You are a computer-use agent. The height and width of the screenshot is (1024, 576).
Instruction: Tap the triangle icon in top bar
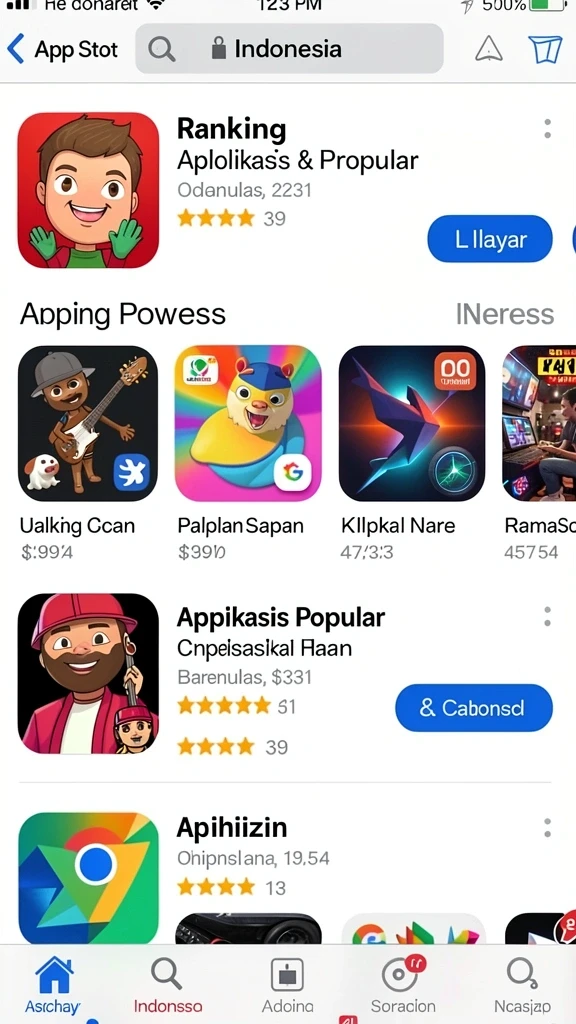tap(488, 49)
